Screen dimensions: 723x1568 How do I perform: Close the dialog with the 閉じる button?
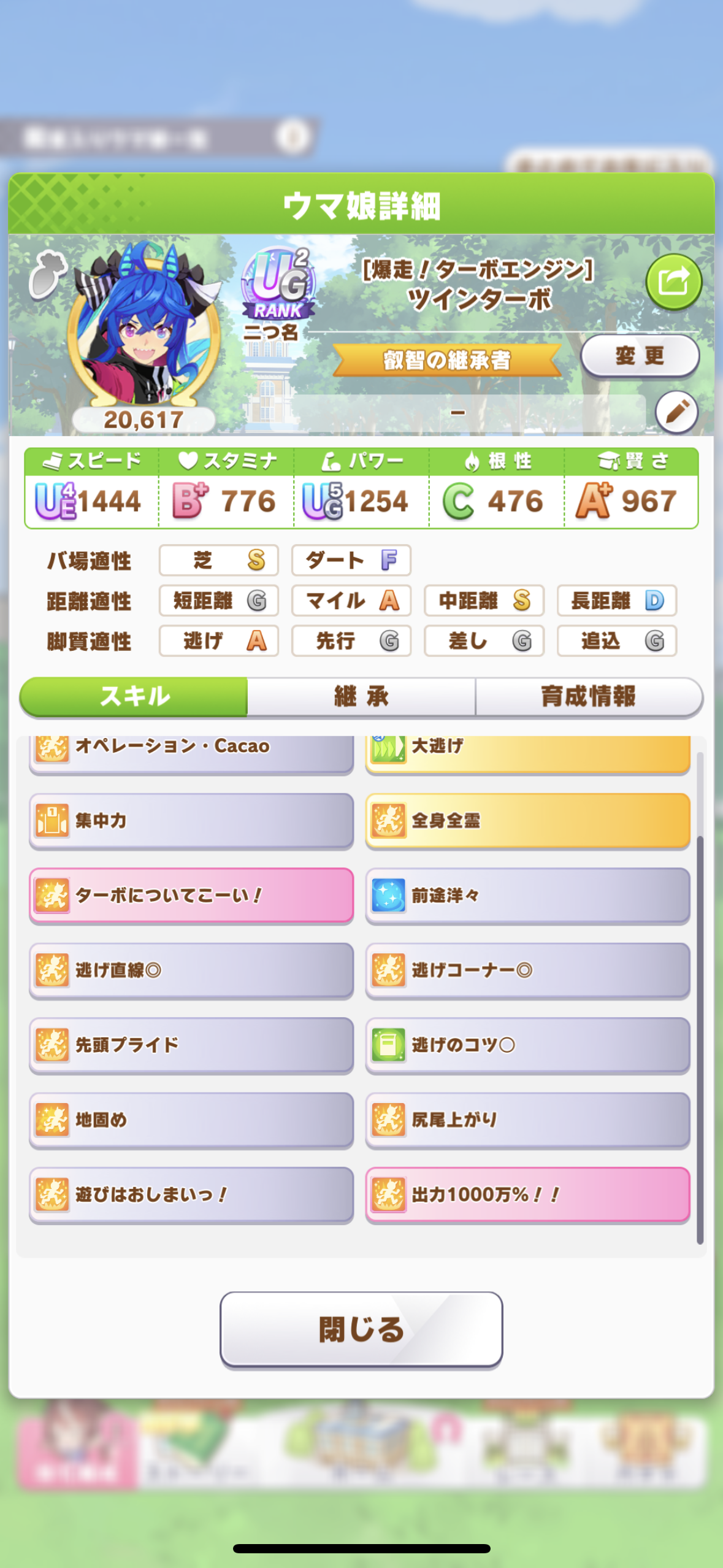tap(361, 1329)
